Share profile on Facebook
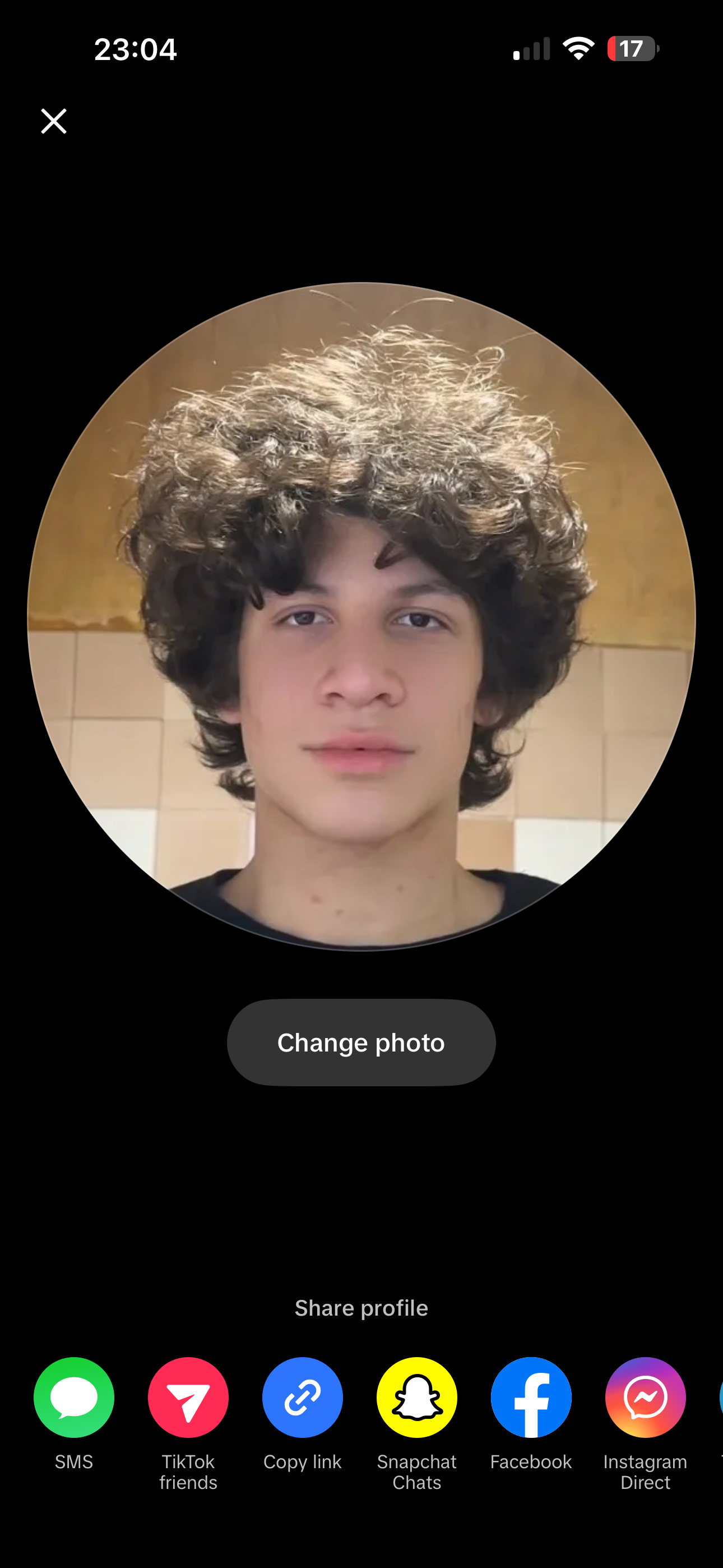Viewport: 723px width, 1568px height. 531,1397
